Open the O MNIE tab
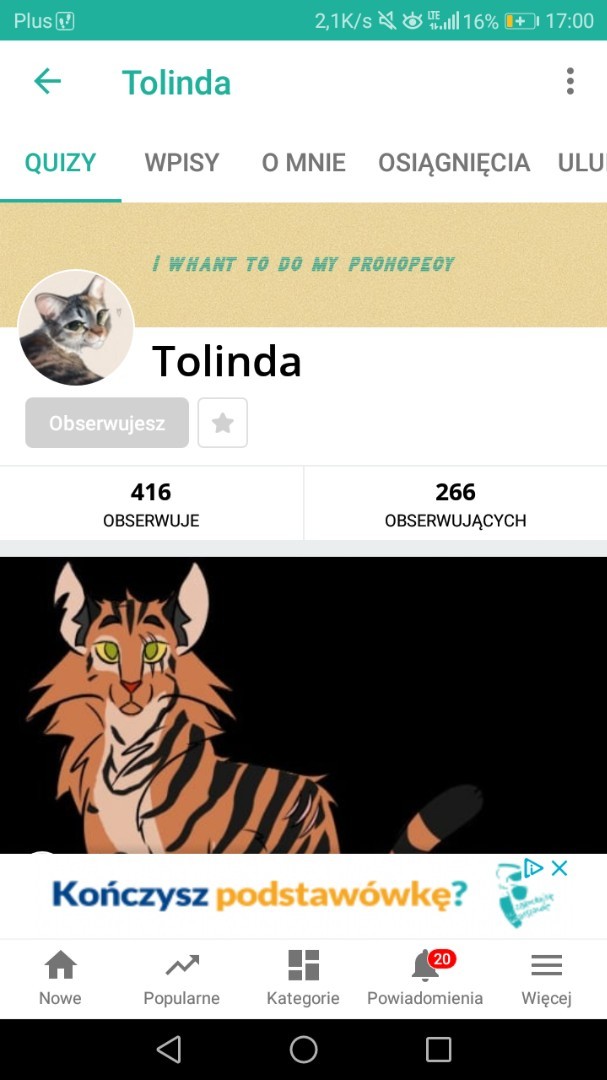This screenshot has height=1080, width=607. (303, 163)
